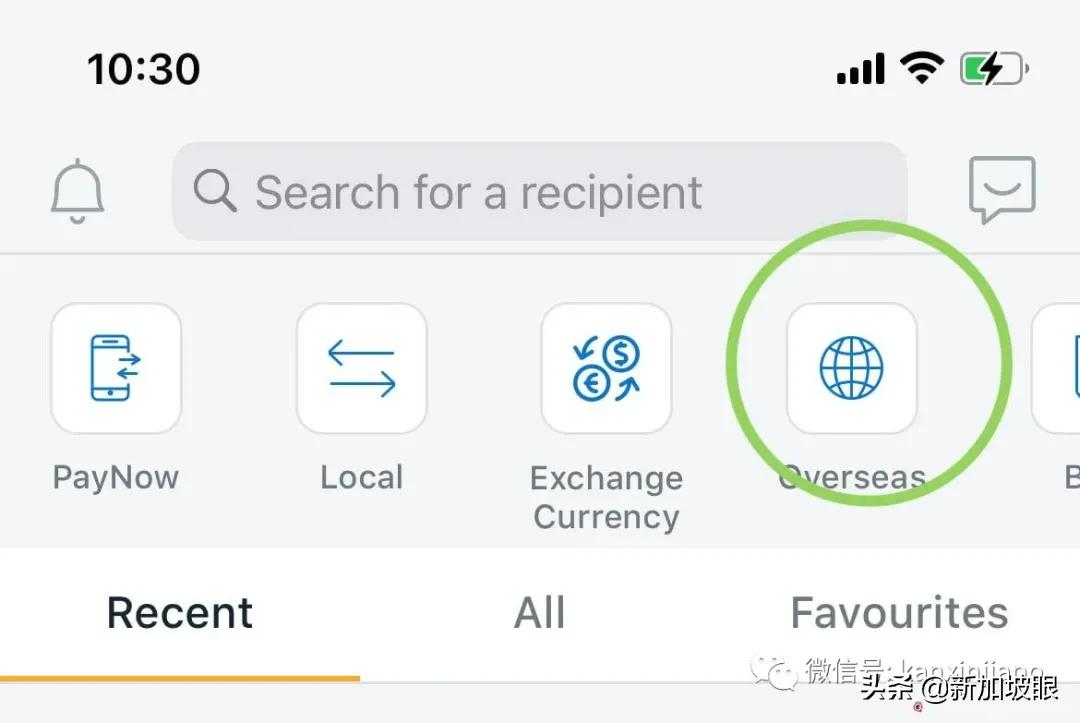Open the chat support icon

1001,190
